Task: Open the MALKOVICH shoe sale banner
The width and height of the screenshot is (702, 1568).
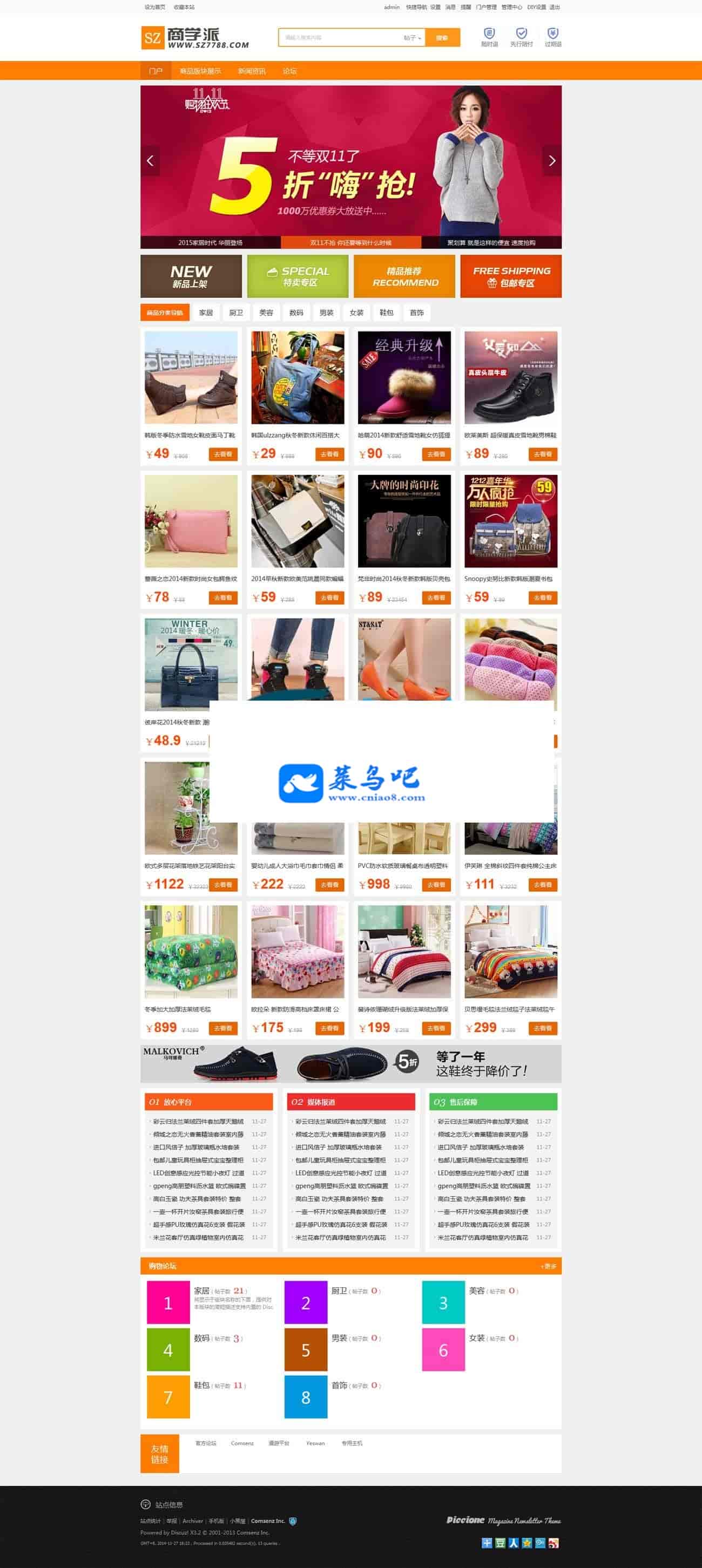Action: pyautogui.click(x=350, y=1063)
